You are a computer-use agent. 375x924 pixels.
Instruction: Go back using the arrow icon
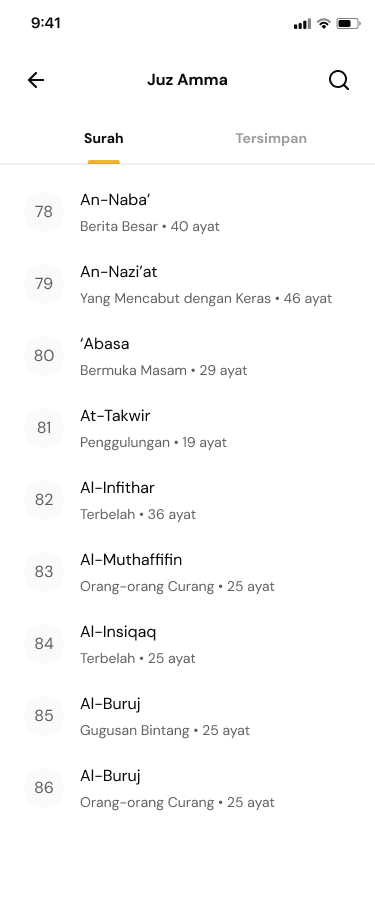point(36,80)
